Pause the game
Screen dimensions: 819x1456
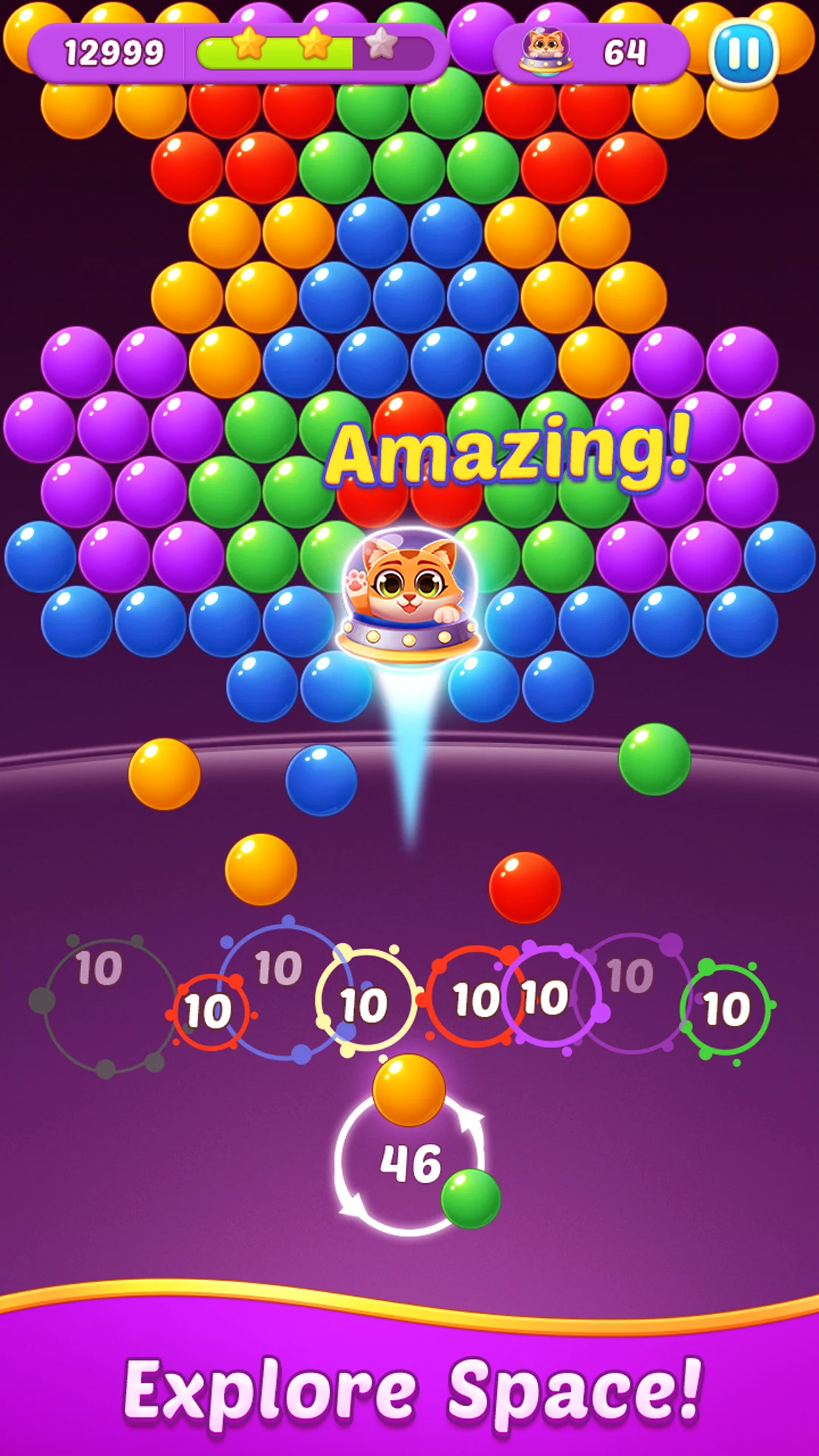point(744,54)
